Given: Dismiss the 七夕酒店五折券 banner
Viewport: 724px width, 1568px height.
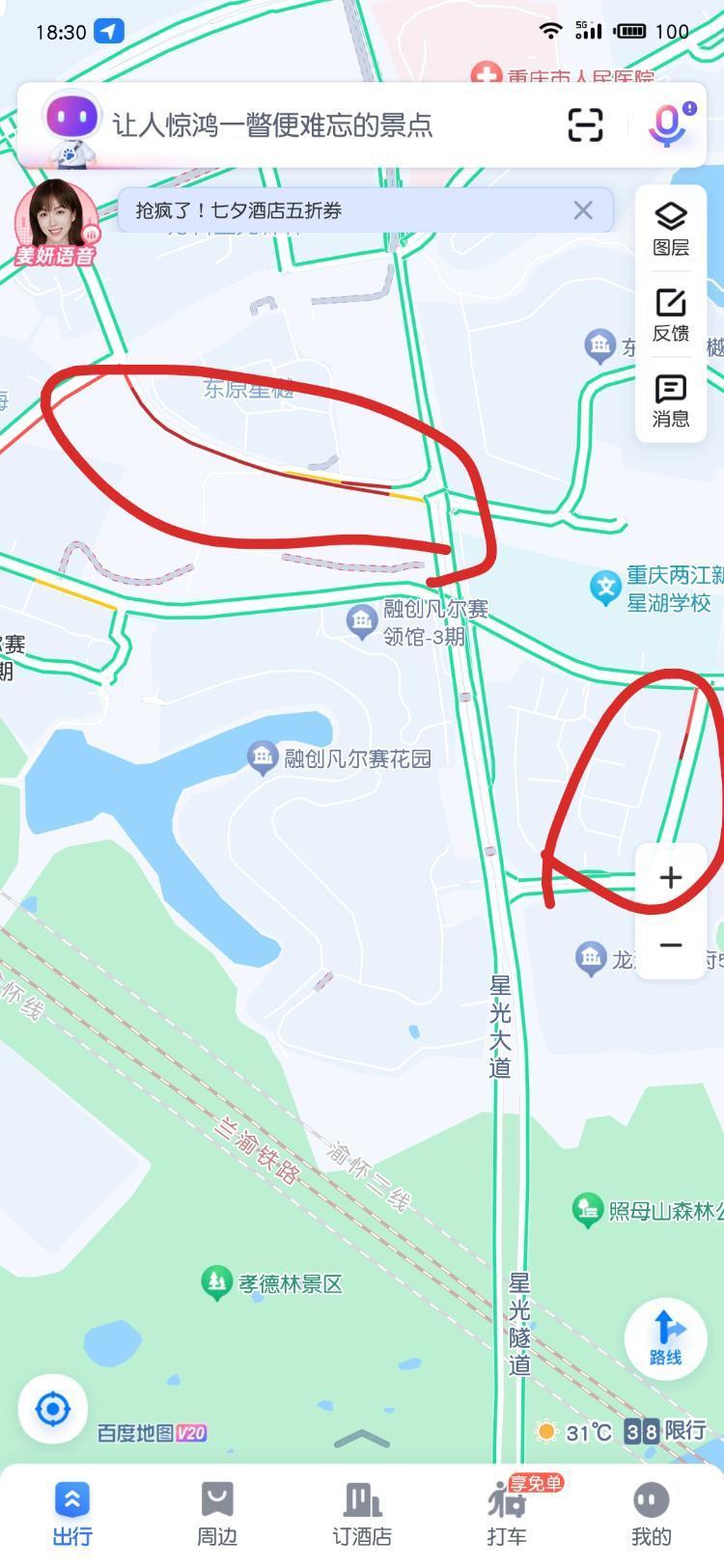Looking at the screenshot, I should 583,210.
